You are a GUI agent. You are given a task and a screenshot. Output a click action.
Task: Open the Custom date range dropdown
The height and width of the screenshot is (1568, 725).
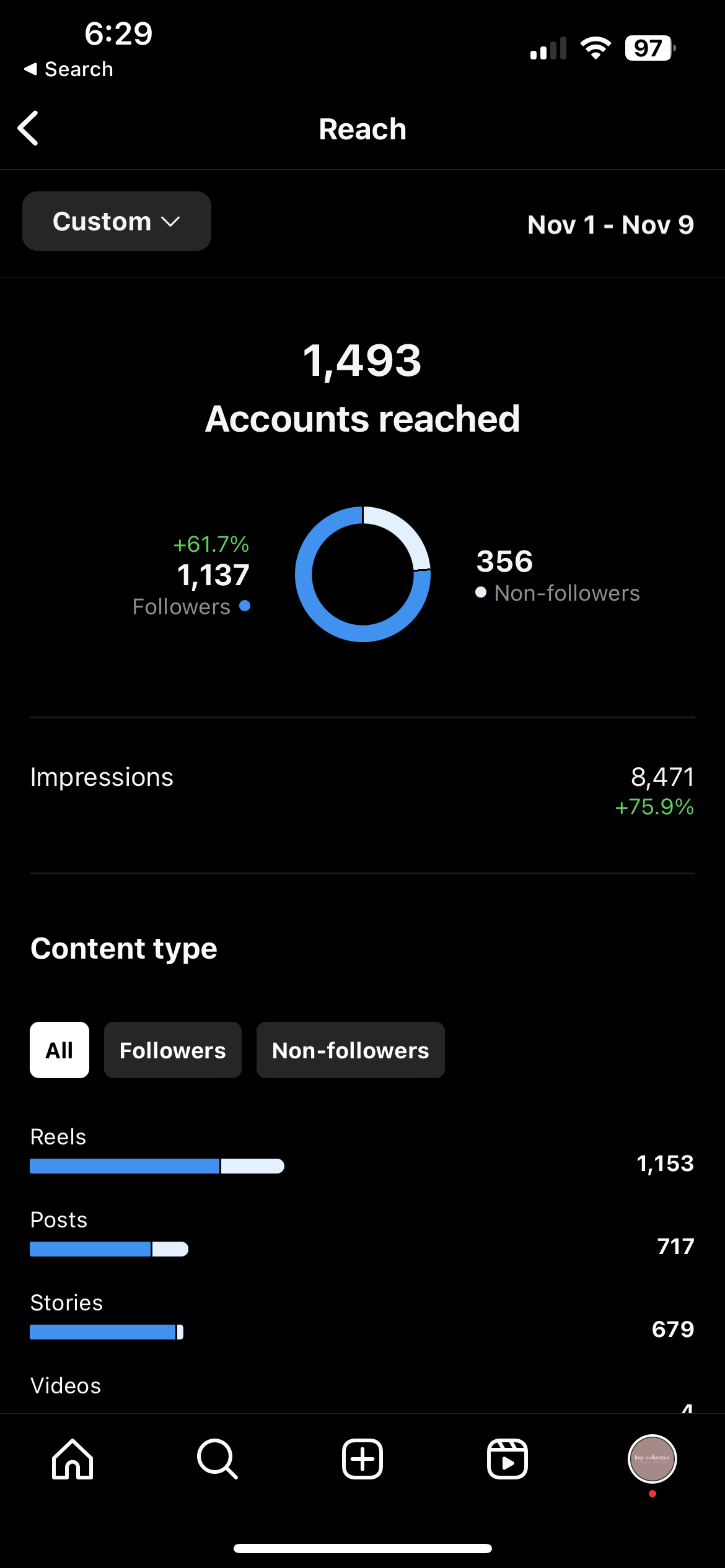coord(116,221)
